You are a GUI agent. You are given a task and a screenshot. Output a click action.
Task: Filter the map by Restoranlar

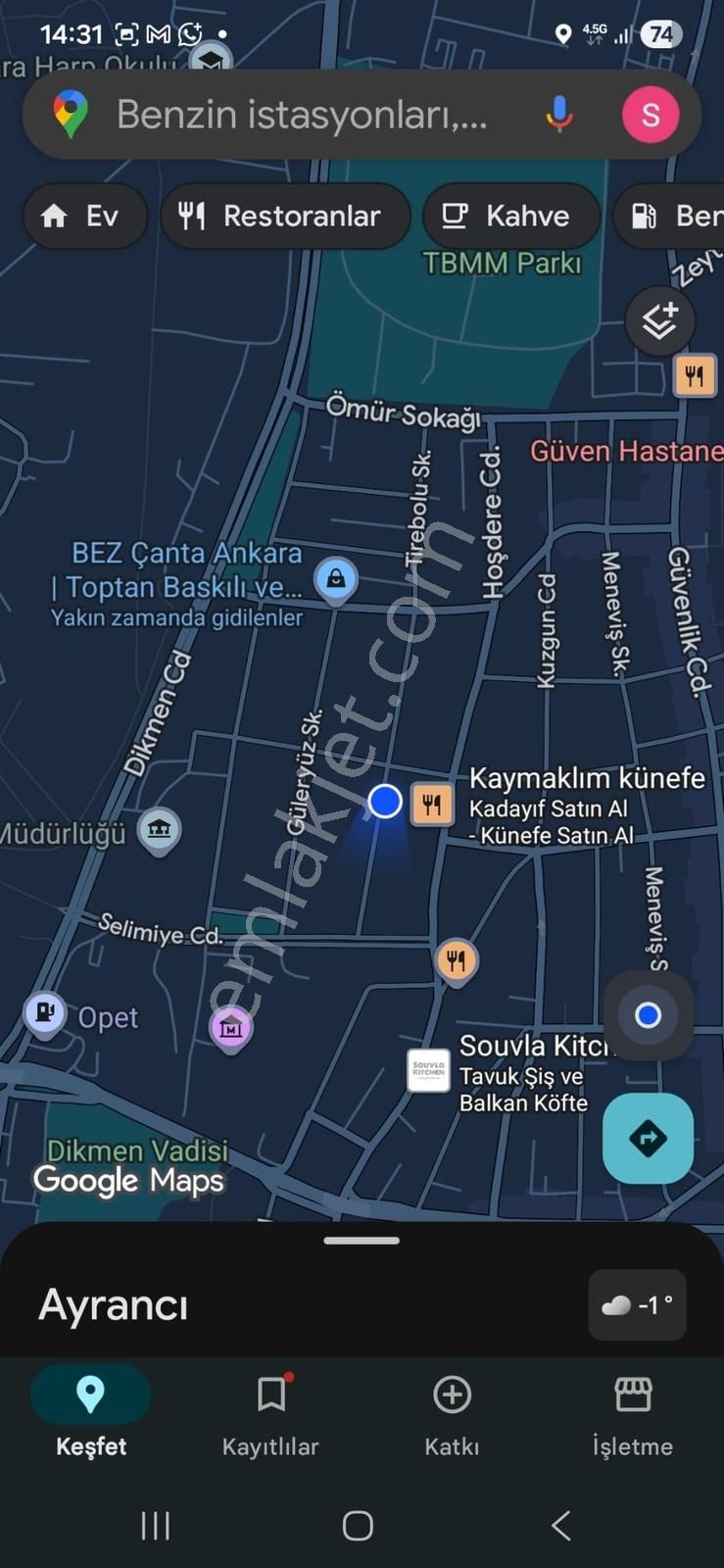coord(284,216)
